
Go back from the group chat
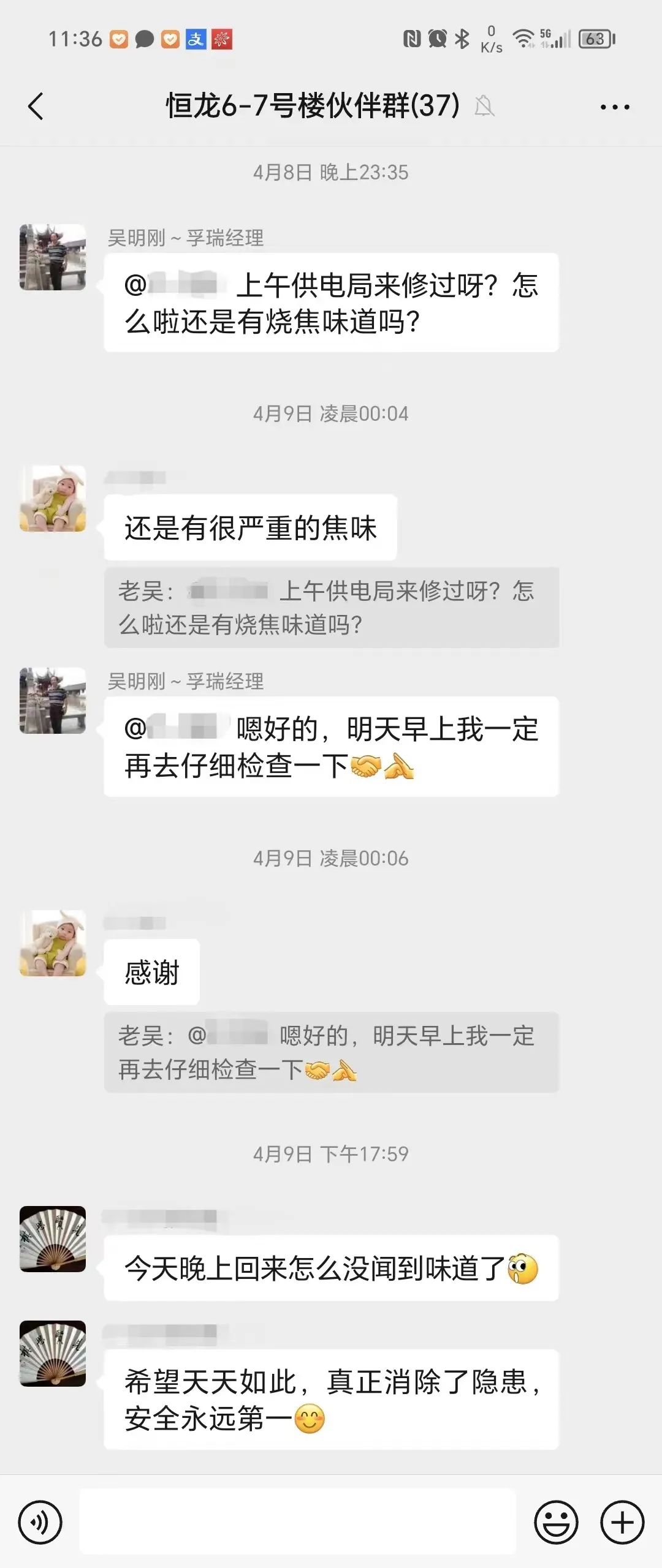[x=36, y=107]
